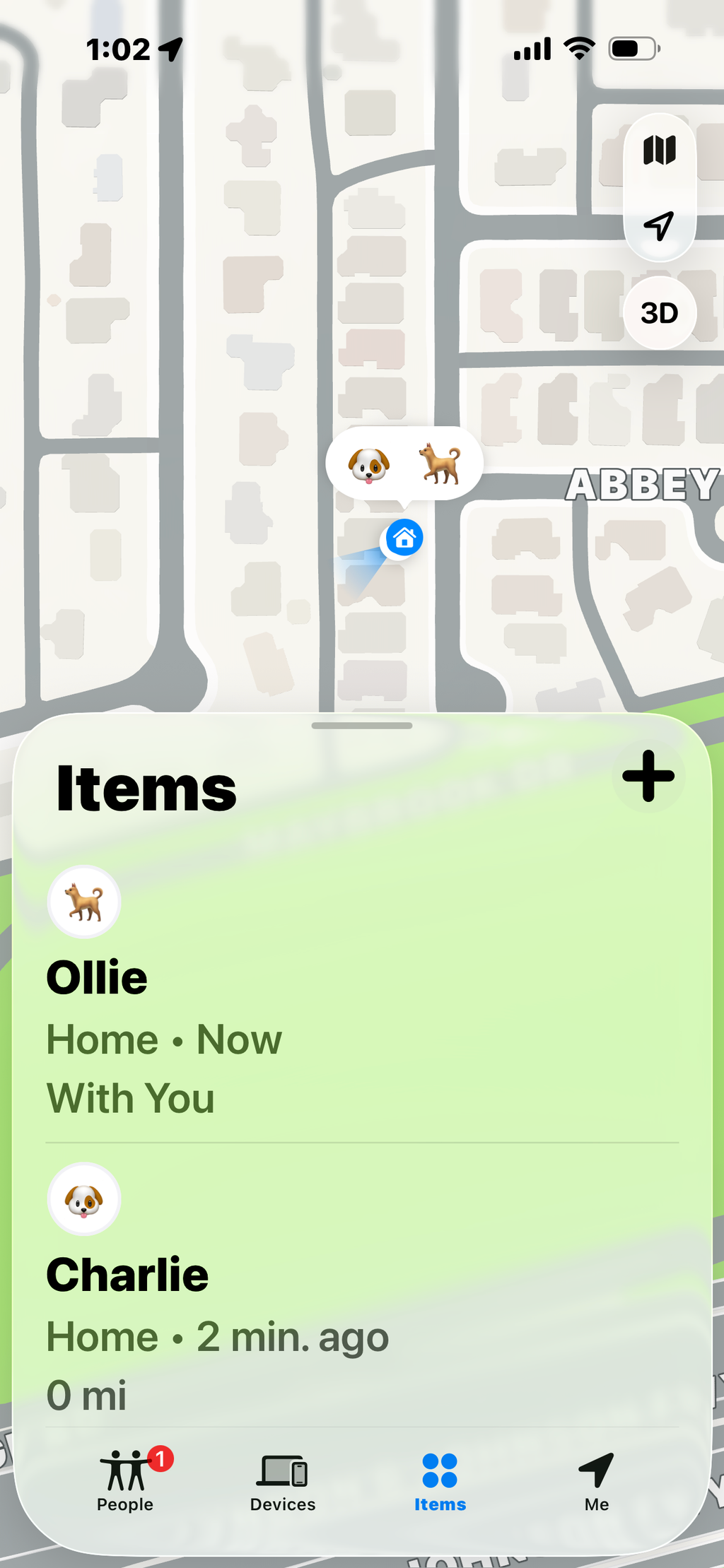Tap Ollie's dog emoji thumbnail
This screenshot has height=1568, width=724.
(84, 902)
